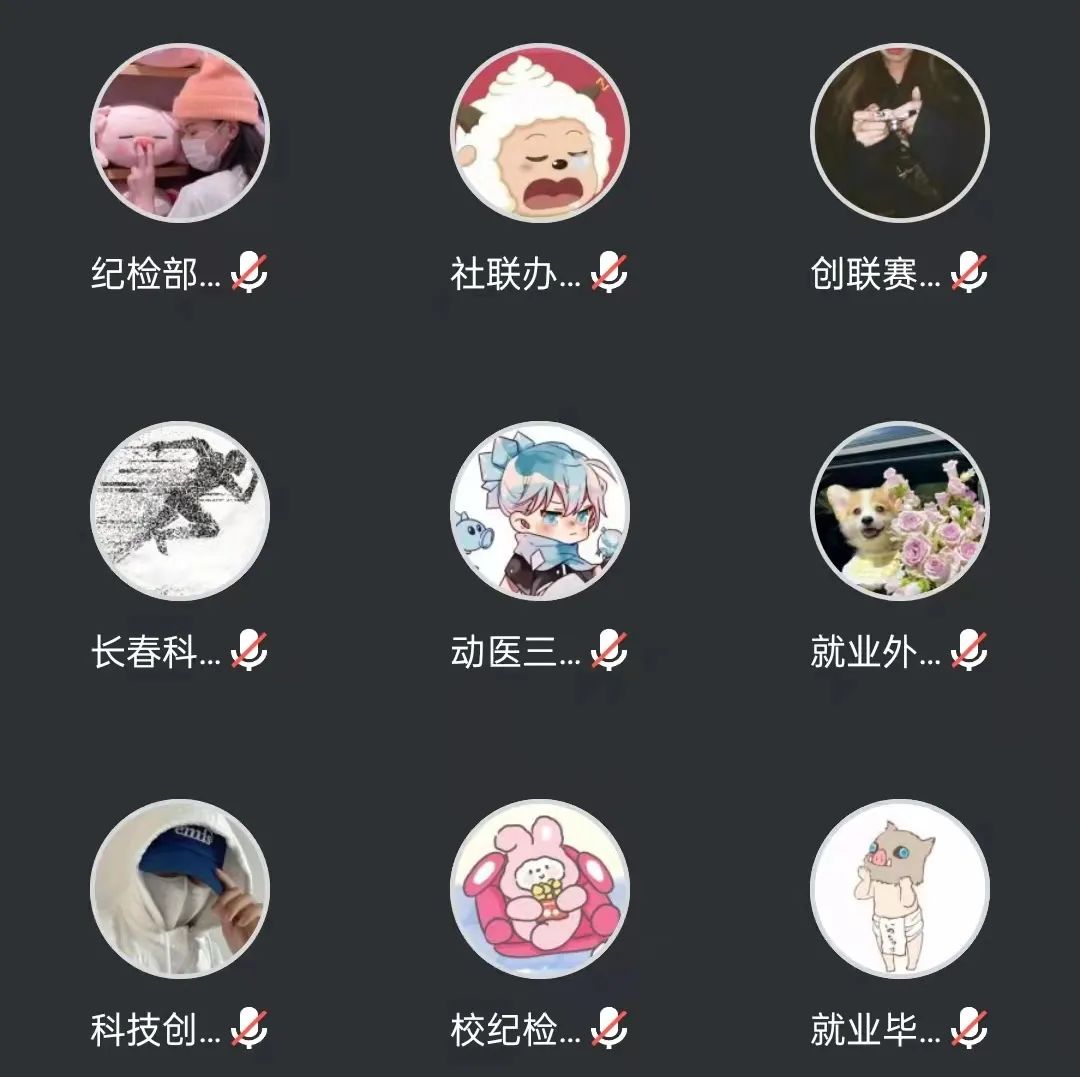Image resolution: width=1080 pixels, height=1077 pixels.
Task: Open the 创联赛 participant tile
Action: [x=900, y=133]
